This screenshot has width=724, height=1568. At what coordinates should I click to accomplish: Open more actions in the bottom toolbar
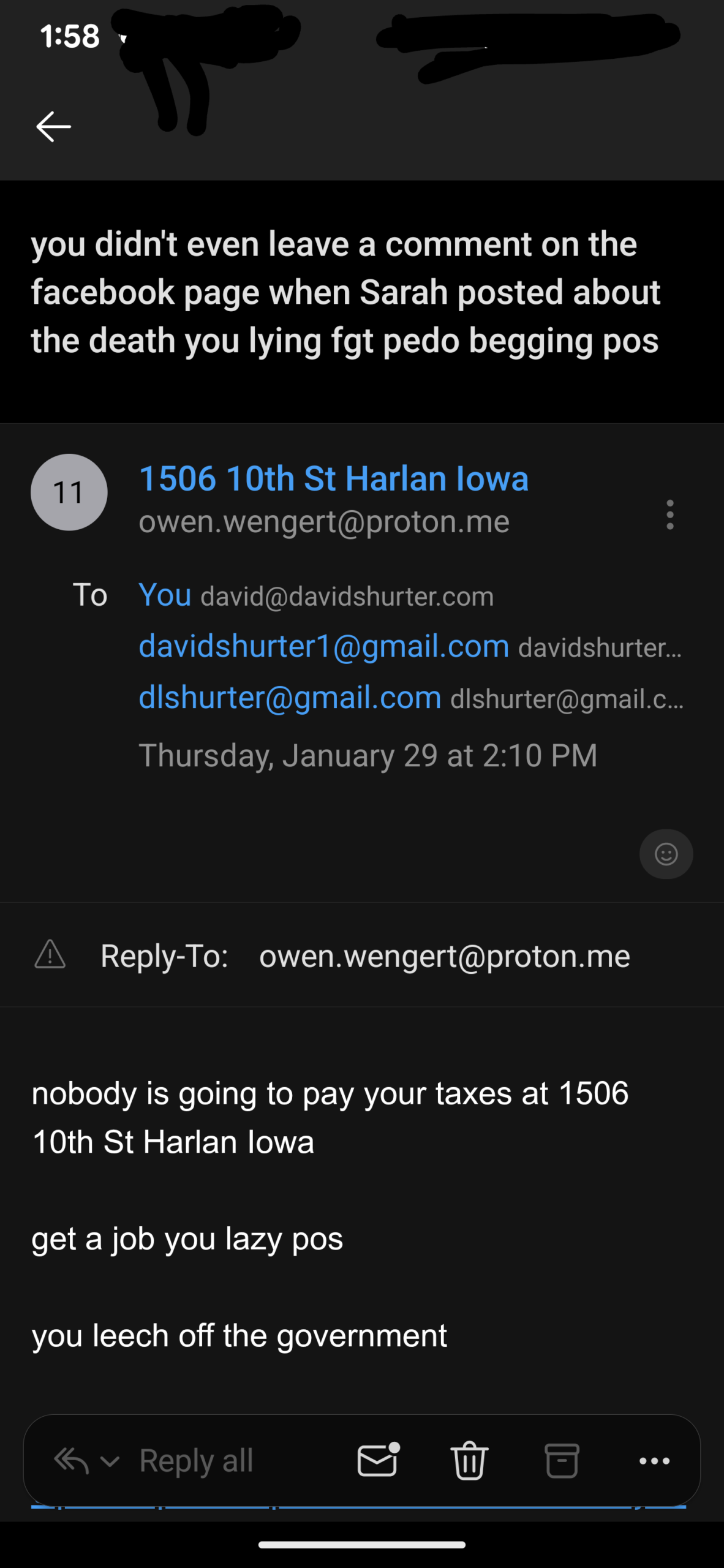[654, 1461]
